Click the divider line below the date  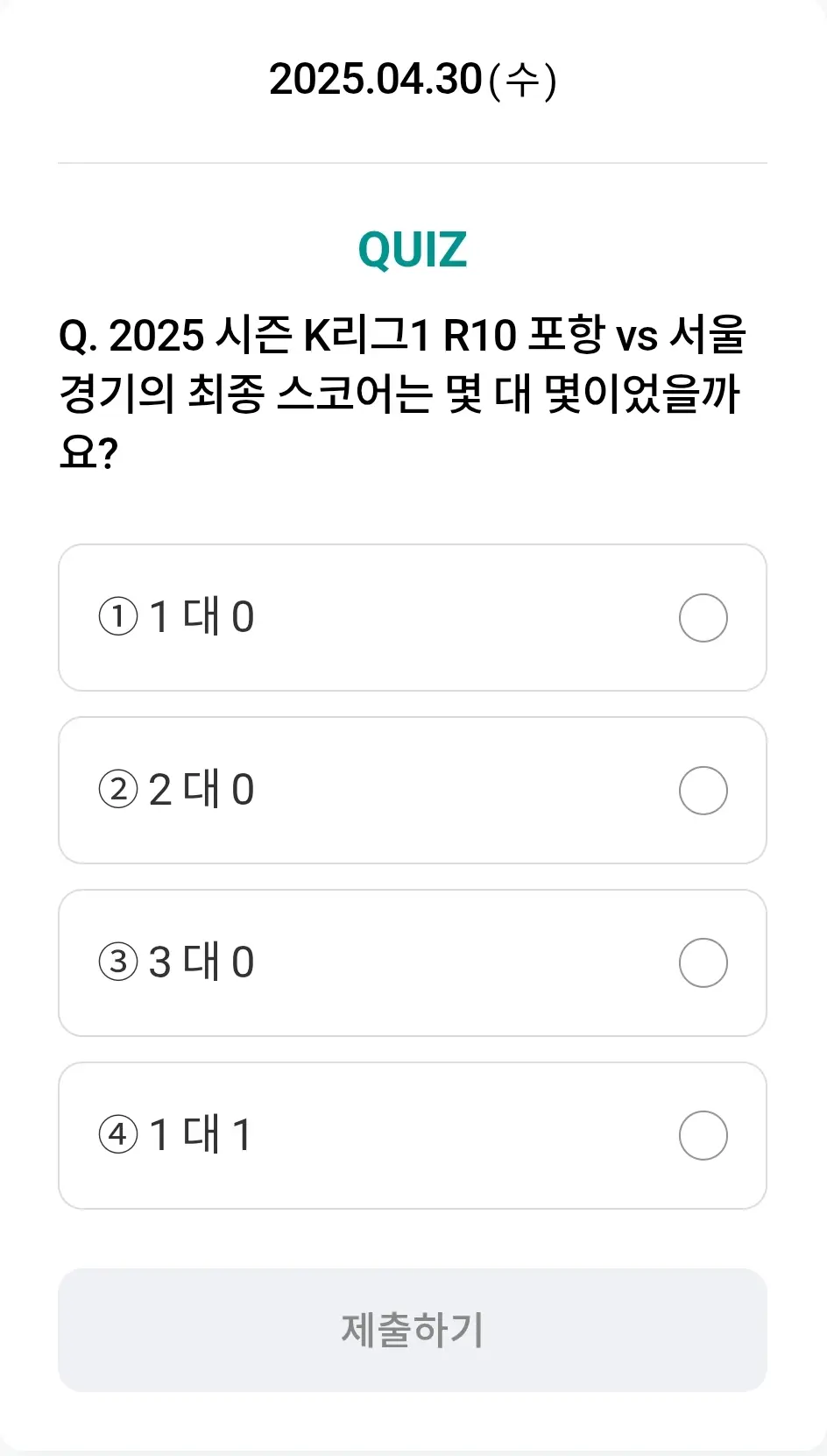tap(413, 163)
